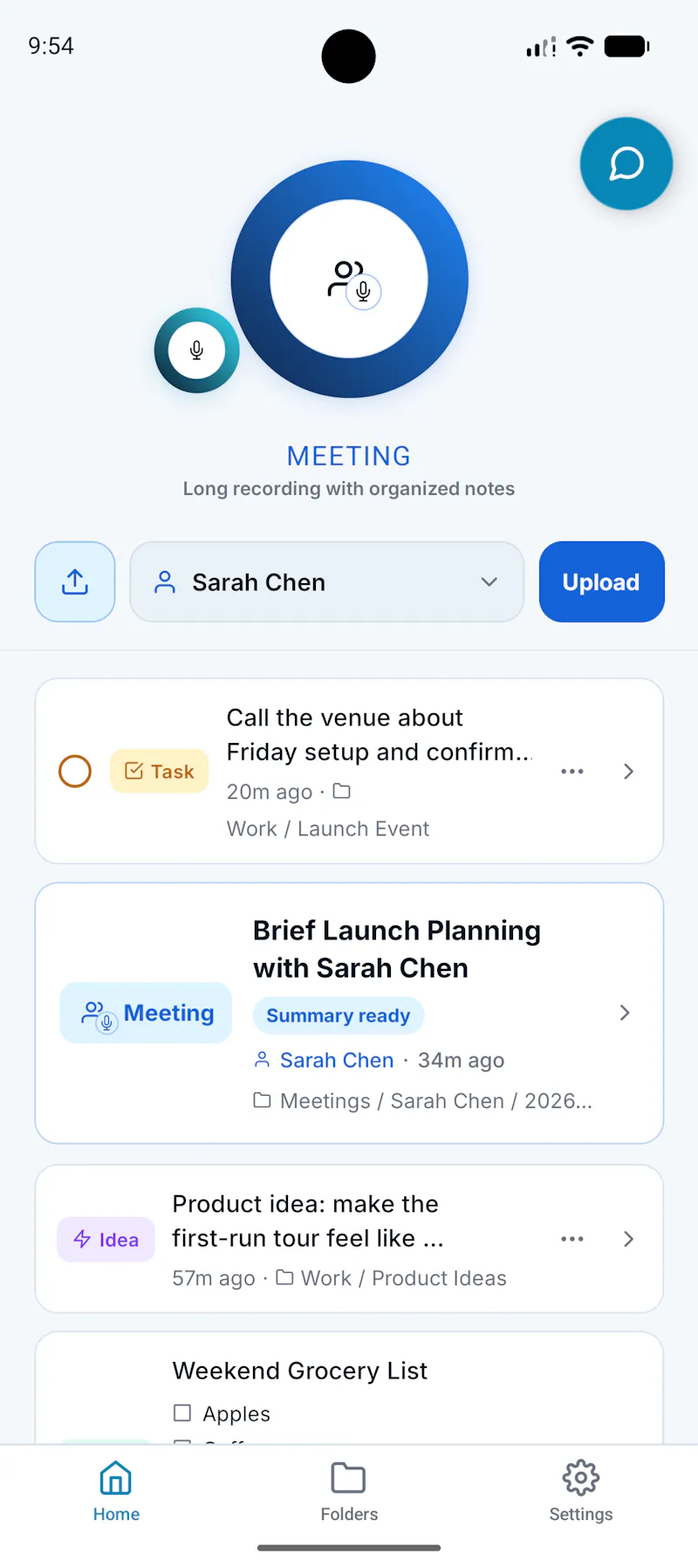The image size is (698, 1568).
Task: Open Brief Launch Planning meeting card
Action: tap(349, 1013)
